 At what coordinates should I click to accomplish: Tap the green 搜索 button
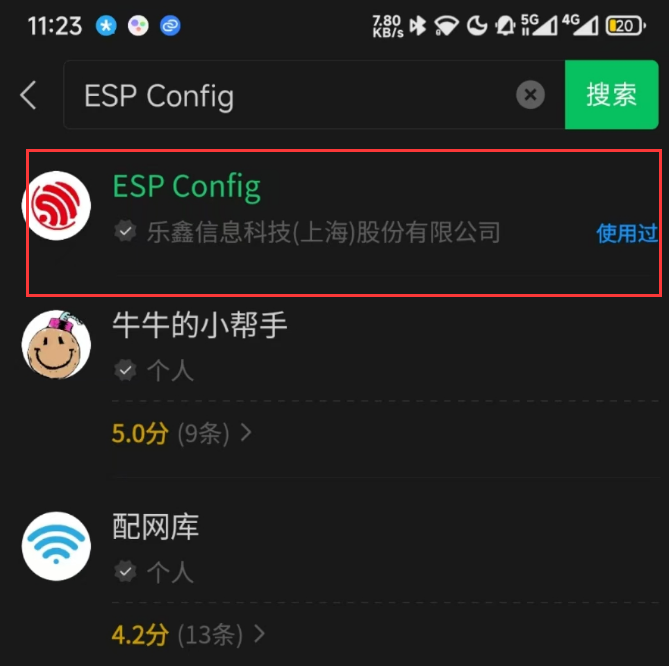coord(611,95)
